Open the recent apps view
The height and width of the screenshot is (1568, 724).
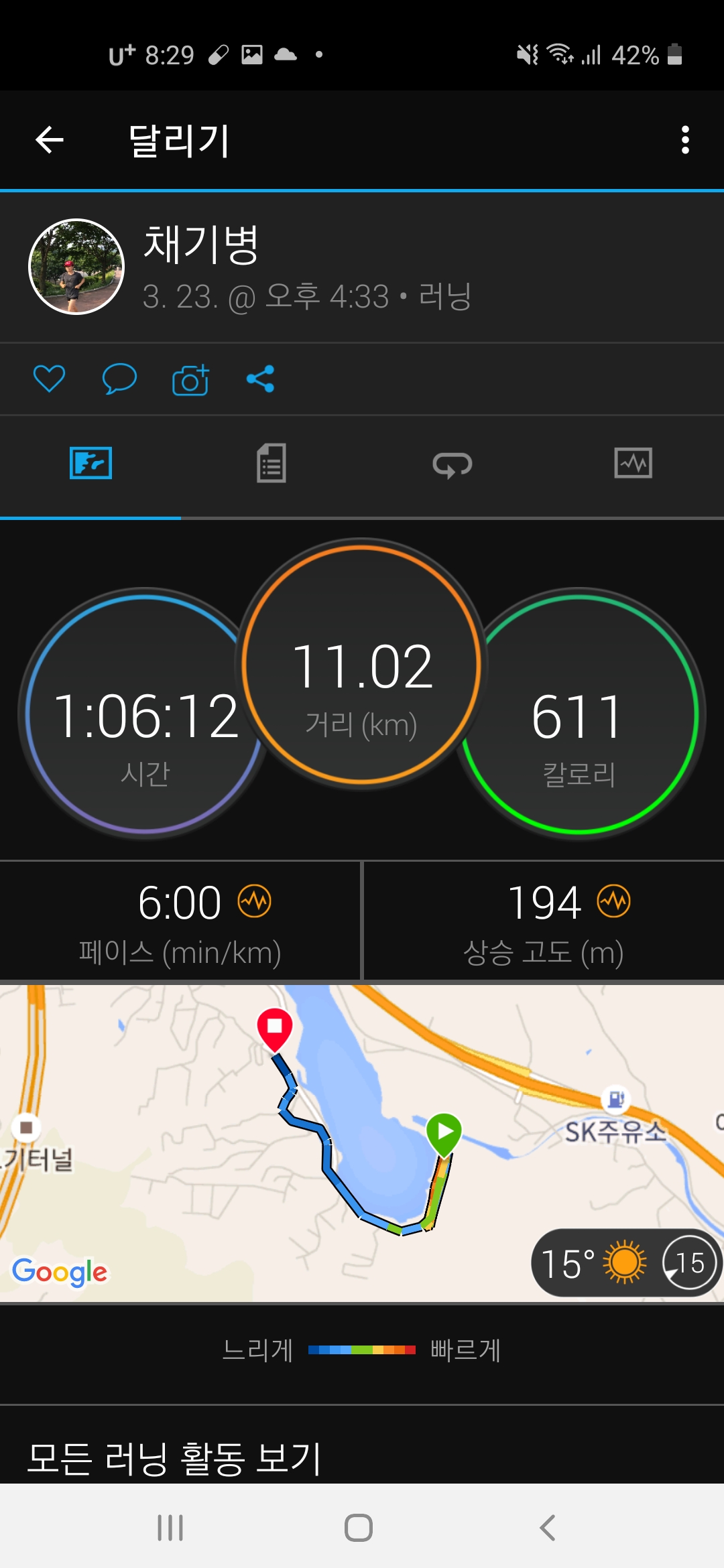(170, 1528)
